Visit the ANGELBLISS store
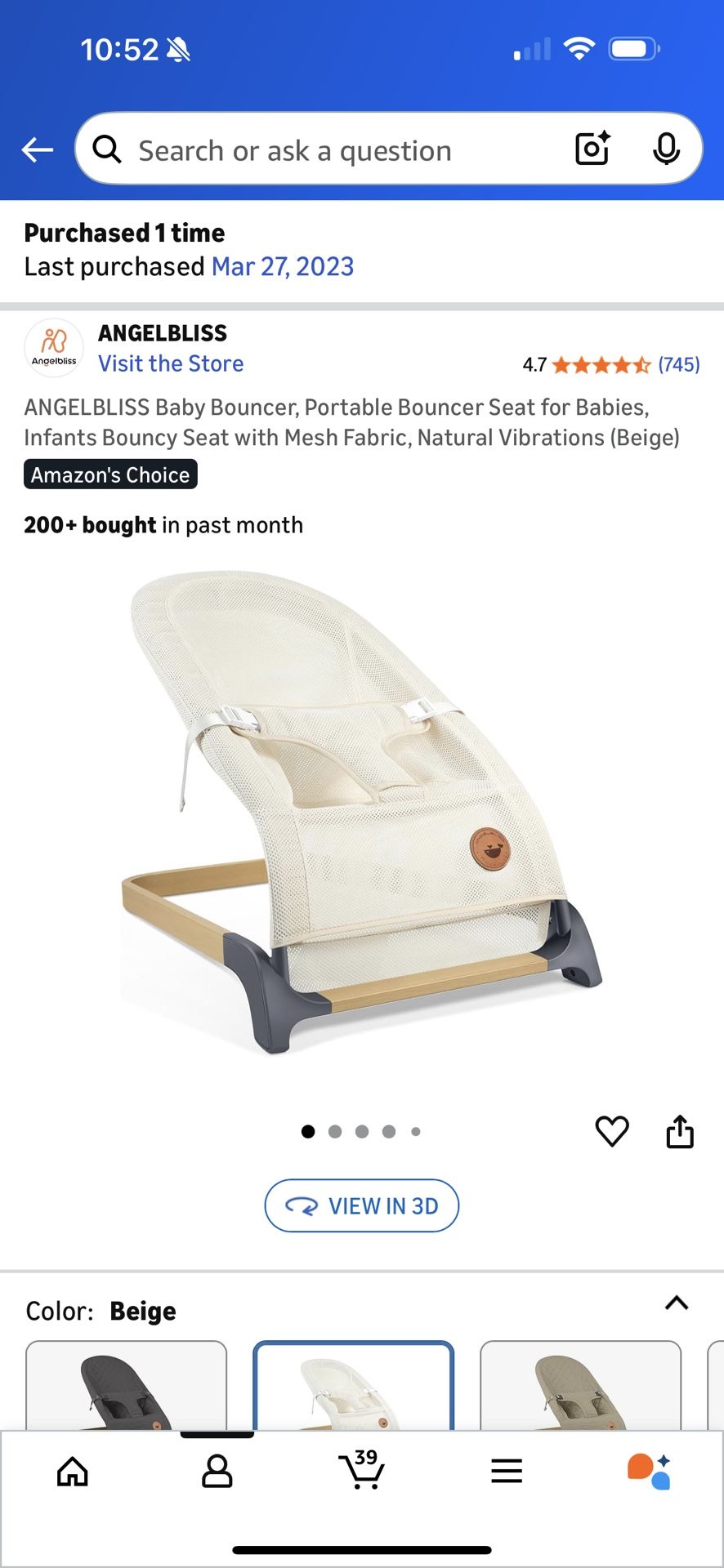 pos(171,363)
